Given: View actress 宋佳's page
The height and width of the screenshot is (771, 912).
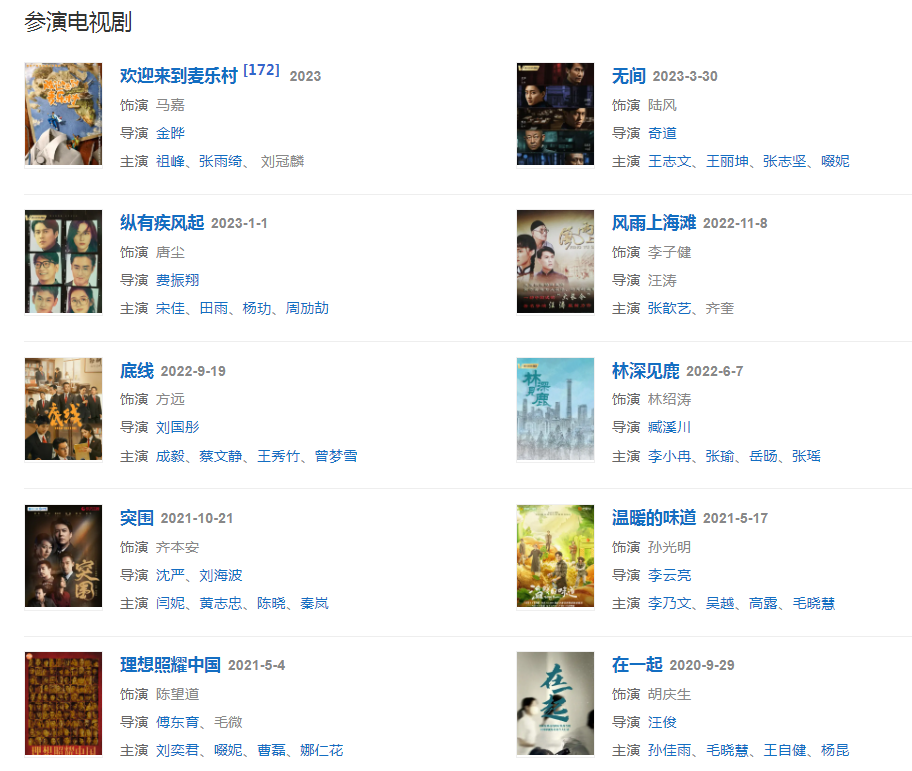Looking at the screenshot, I should (170, 308).
